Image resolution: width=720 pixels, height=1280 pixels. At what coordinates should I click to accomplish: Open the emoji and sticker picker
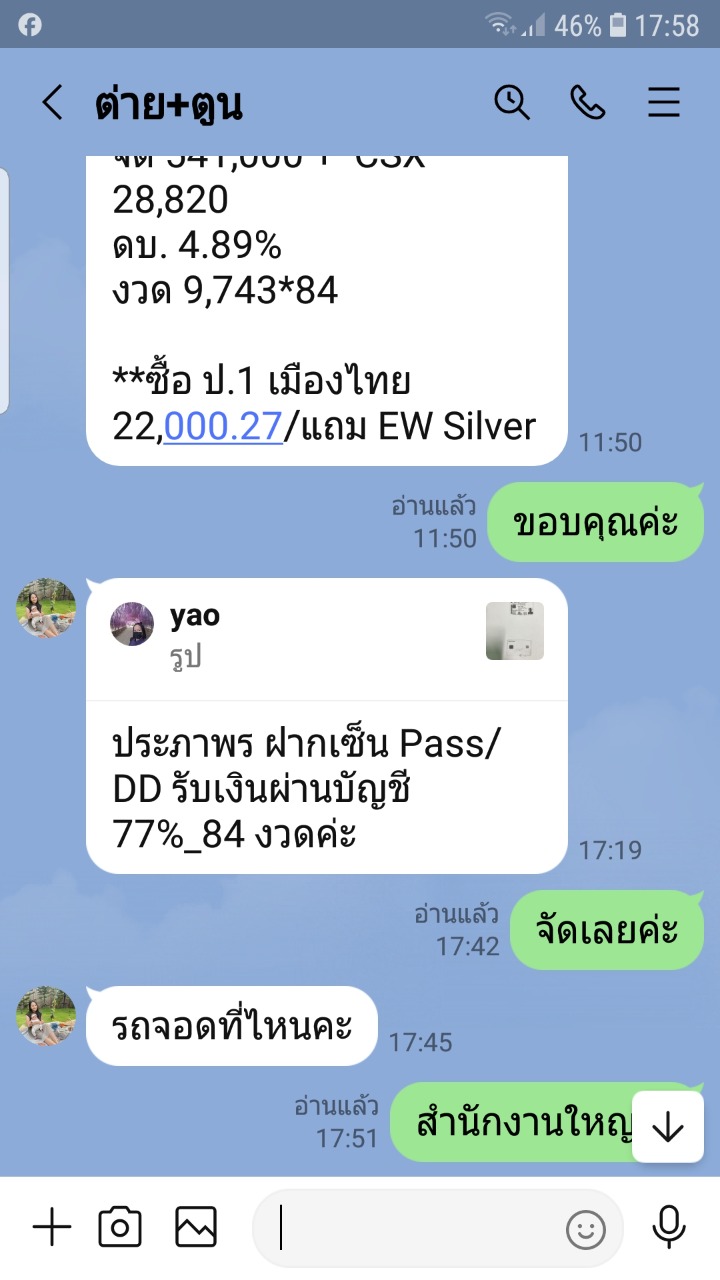tap(586, 1229)
